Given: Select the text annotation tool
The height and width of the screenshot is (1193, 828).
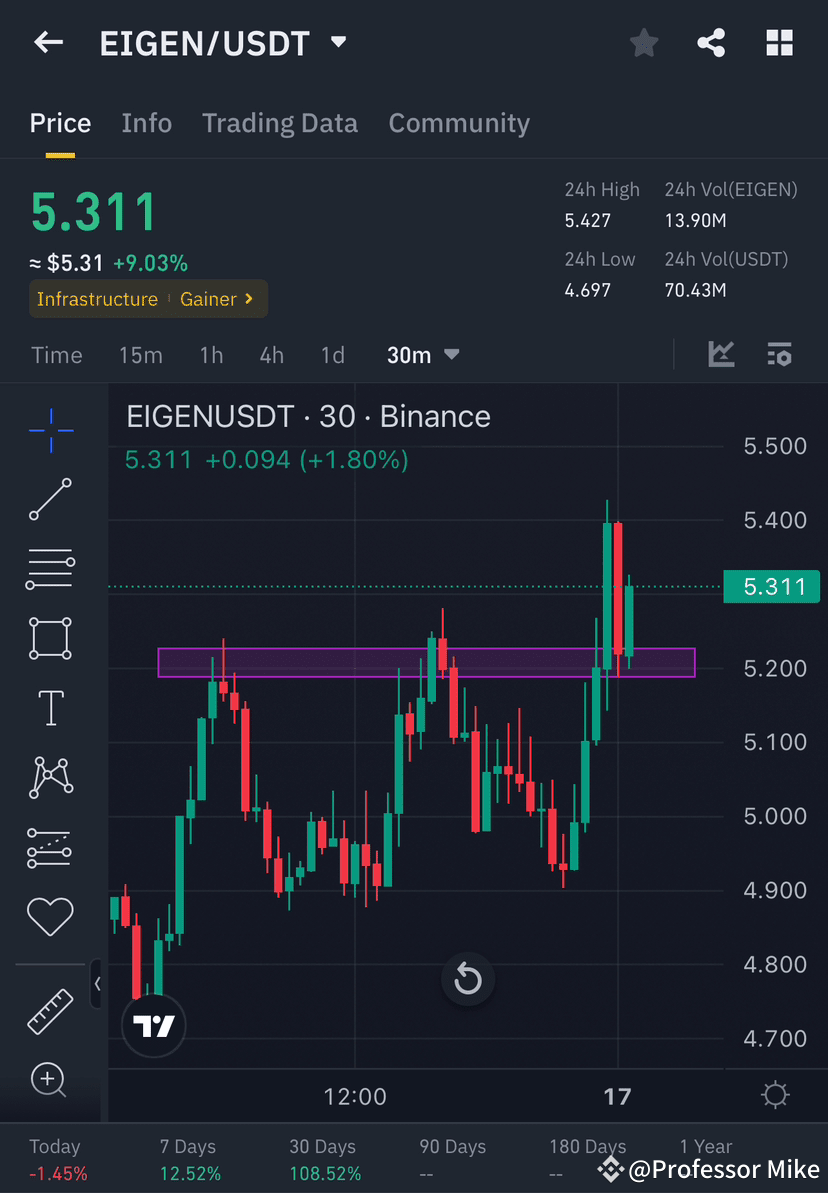Looking at the screenshot, I should point(50,707).
